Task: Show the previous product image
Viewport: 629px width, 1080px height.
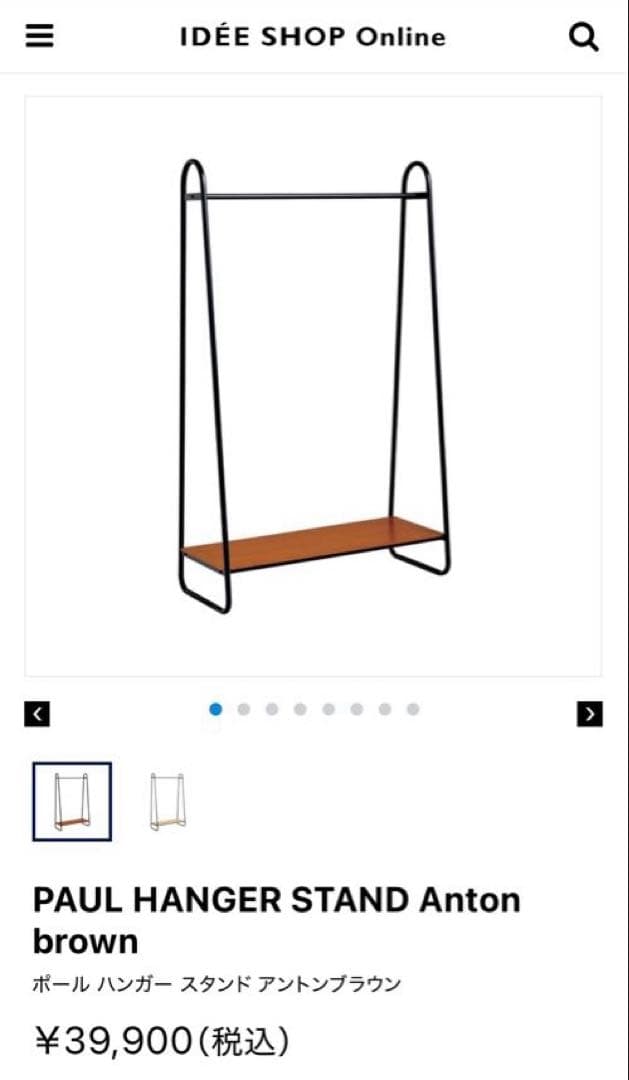Action: [x=37, y=714]
